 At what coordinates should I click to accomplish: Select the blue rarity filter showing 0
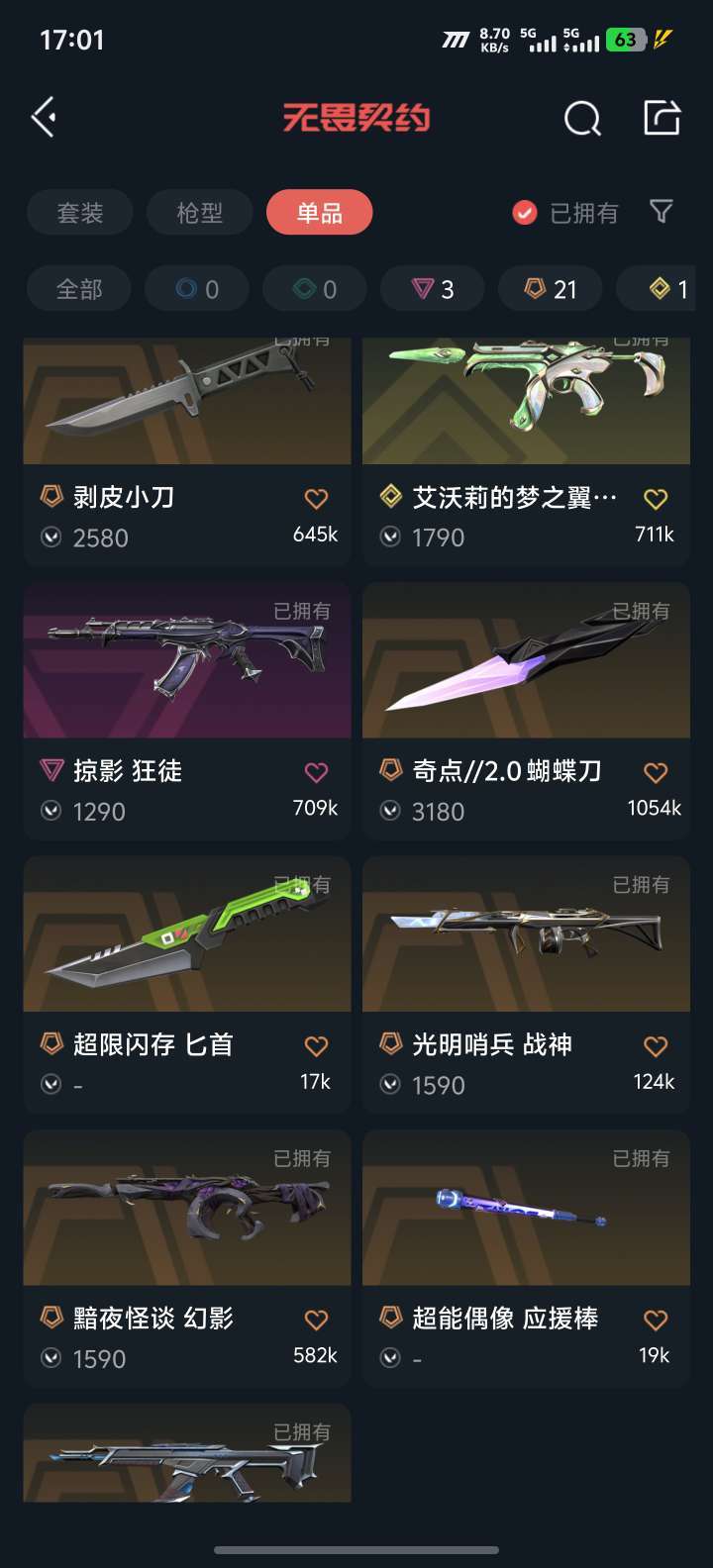(x=196, y=288)
